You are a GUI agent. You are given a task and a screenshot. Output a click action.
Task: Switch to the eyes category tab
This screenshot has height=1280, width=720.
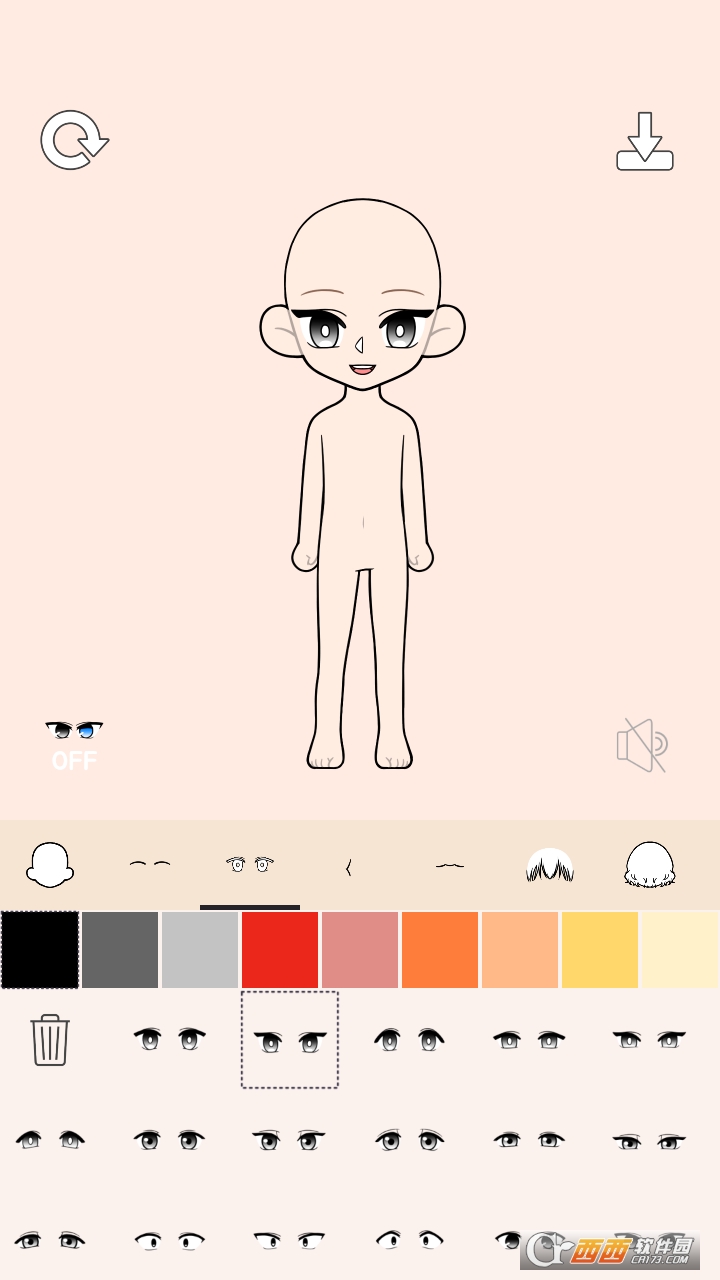pyautogui.click(x=250, y=863)
